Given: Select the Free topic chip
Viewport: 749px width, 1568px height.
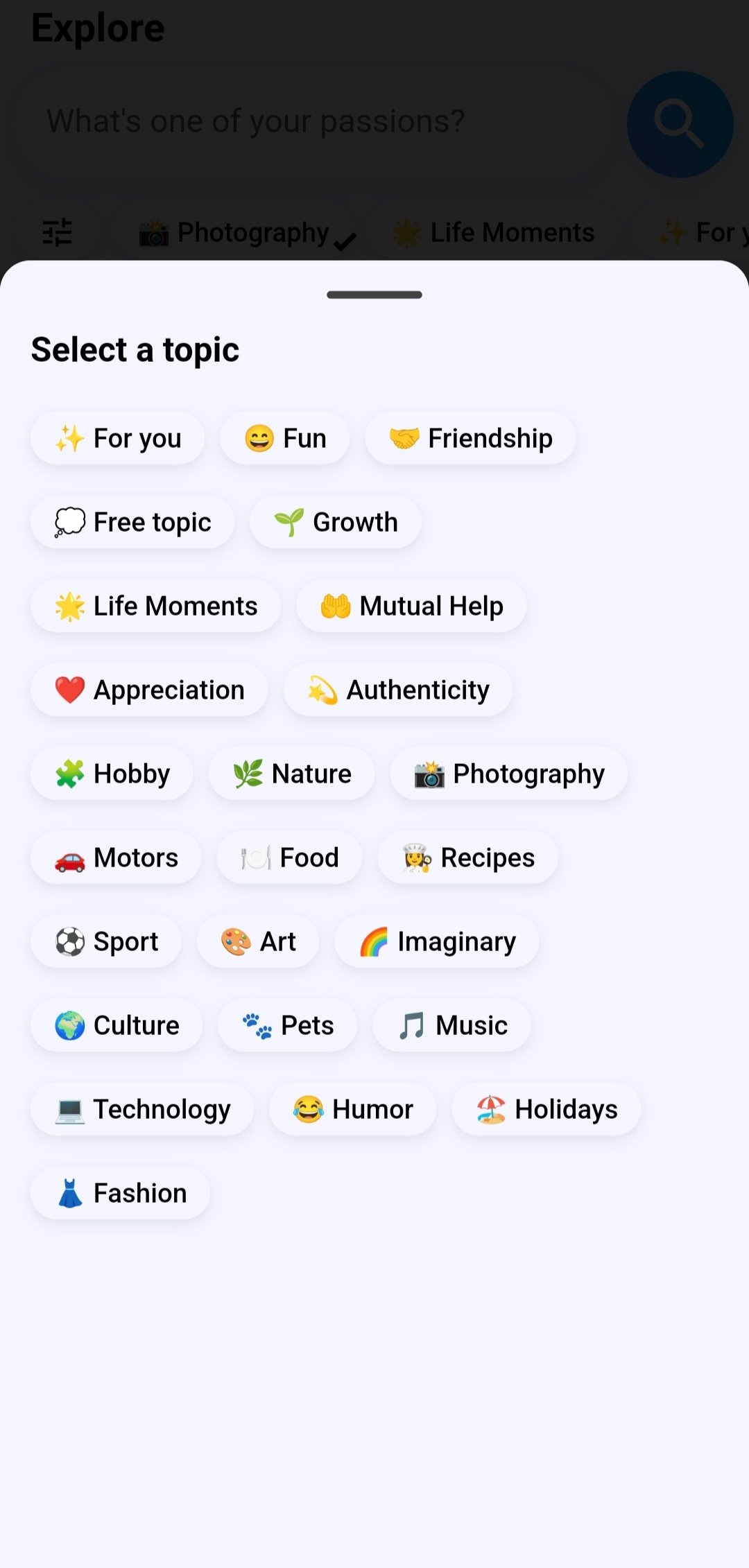Looking at the screenshot, I should 132,522.
